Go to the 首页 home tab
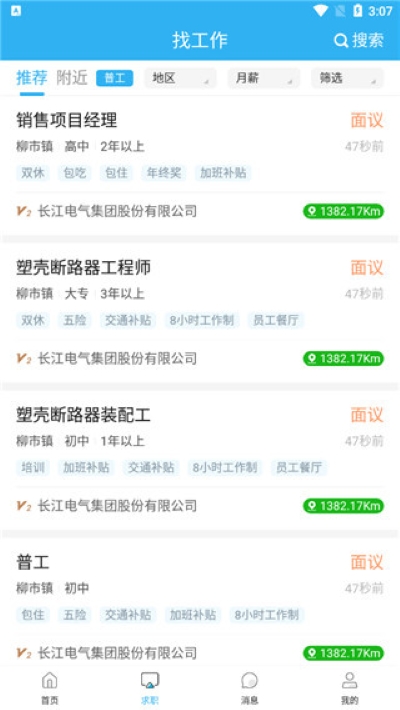Viewport: 400px width, 710px height. coord(50,688)
